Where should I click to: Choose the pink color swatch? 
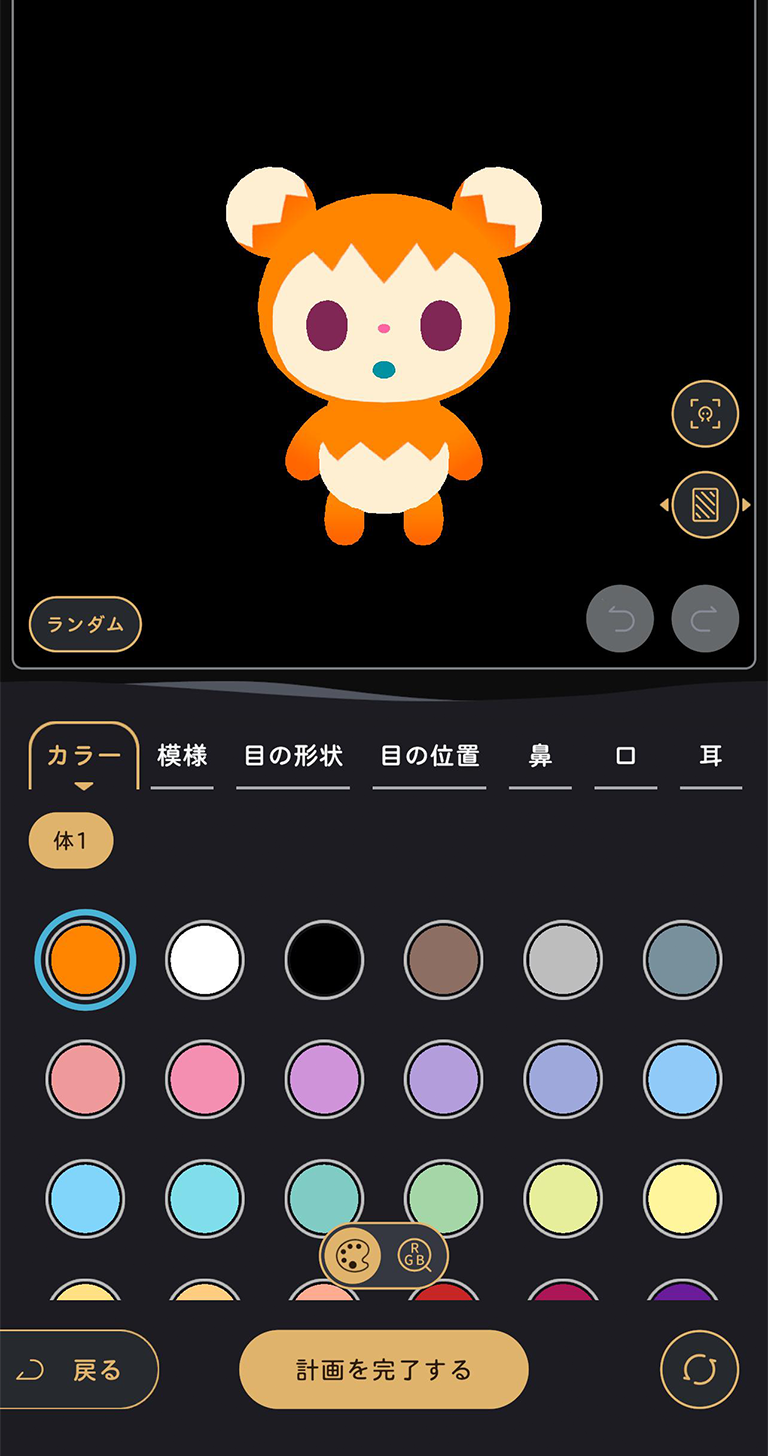pyautogui.click(x=204, y=1080)
